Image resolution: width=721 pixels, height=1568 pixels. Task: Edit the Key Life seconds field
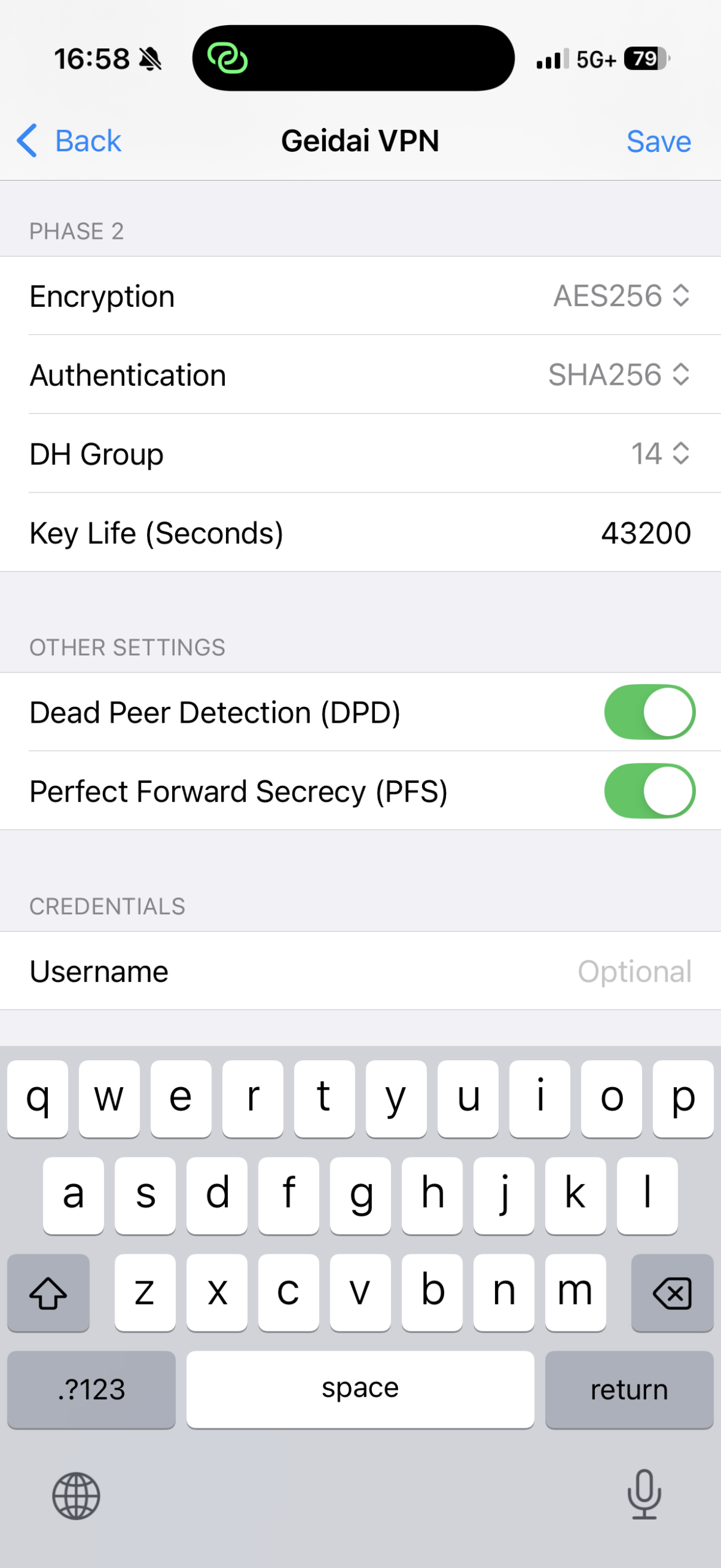(x=645, y=533)
